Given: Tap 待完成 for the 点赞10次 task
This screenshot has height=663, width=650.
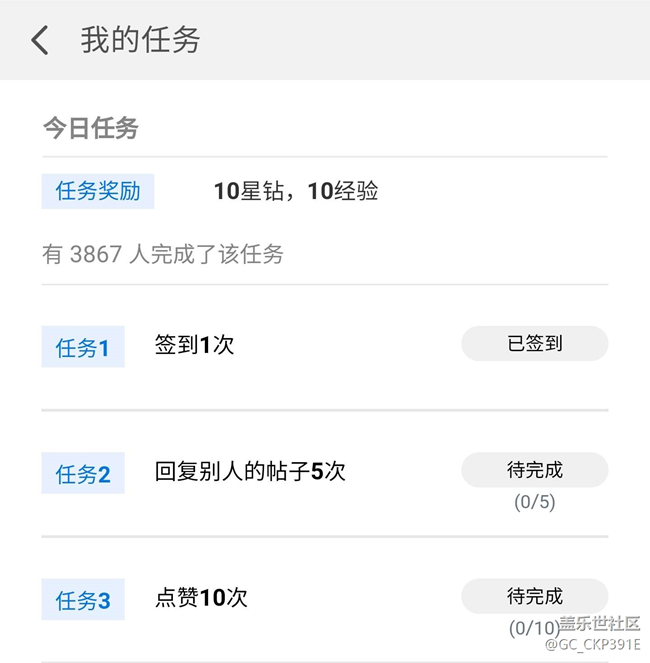Looking at the screenshot, I should pyautogui.click(x=534, y=596).
